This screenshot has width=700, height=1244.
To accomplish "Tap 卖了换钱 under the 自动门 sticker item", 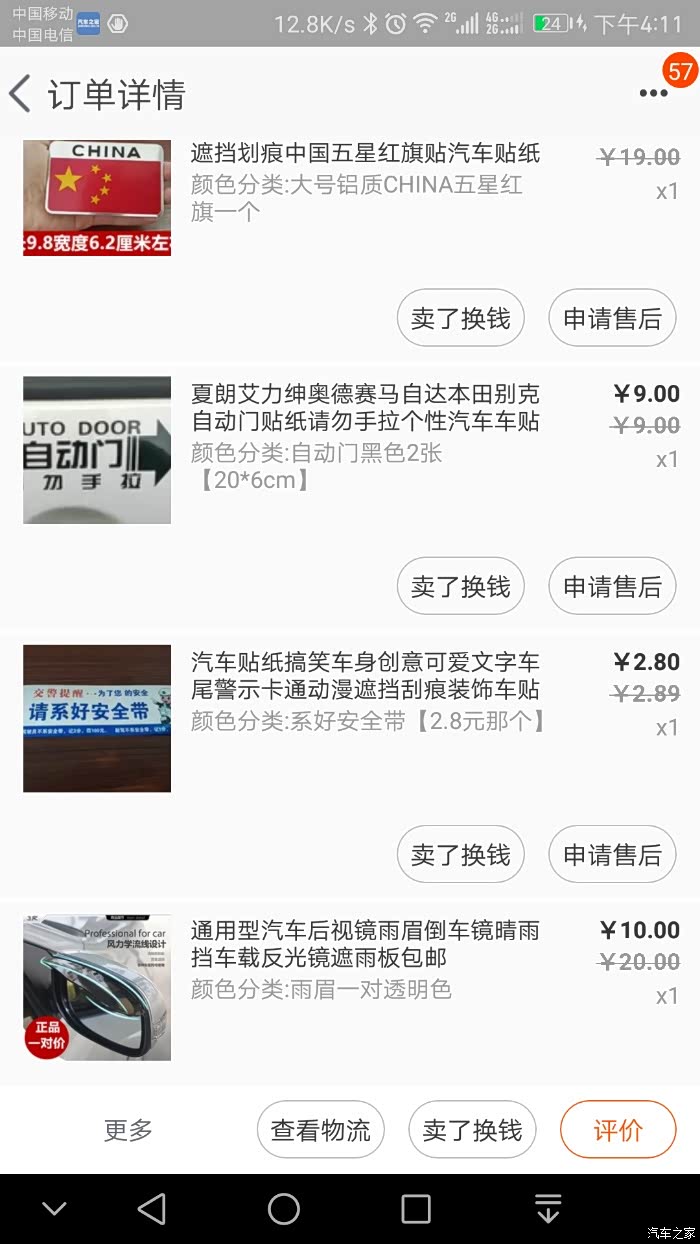I will tap(461, 587).
